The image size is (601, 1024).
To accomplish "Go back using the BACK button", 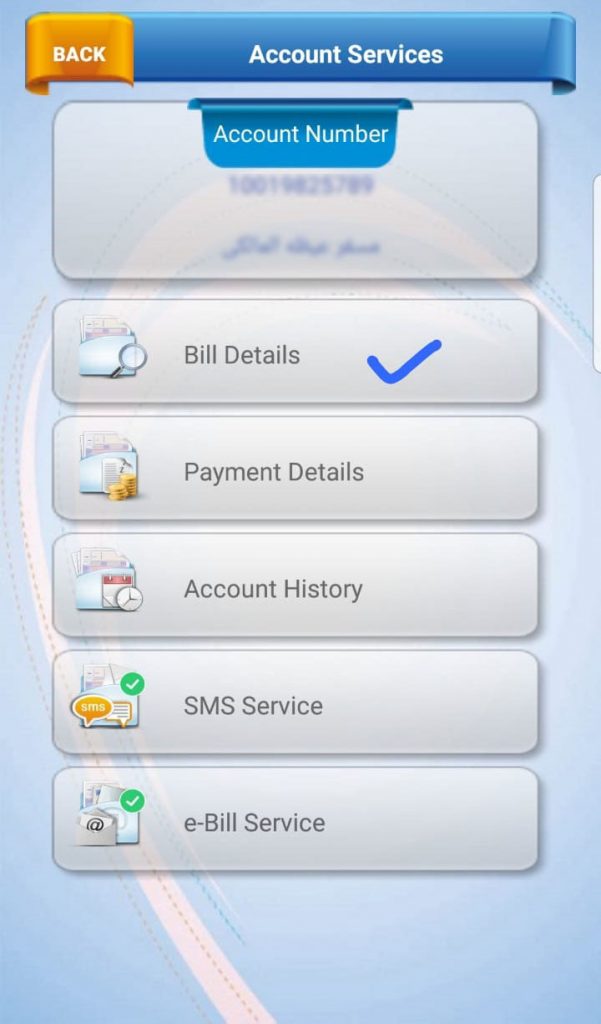I will [78, 54].
